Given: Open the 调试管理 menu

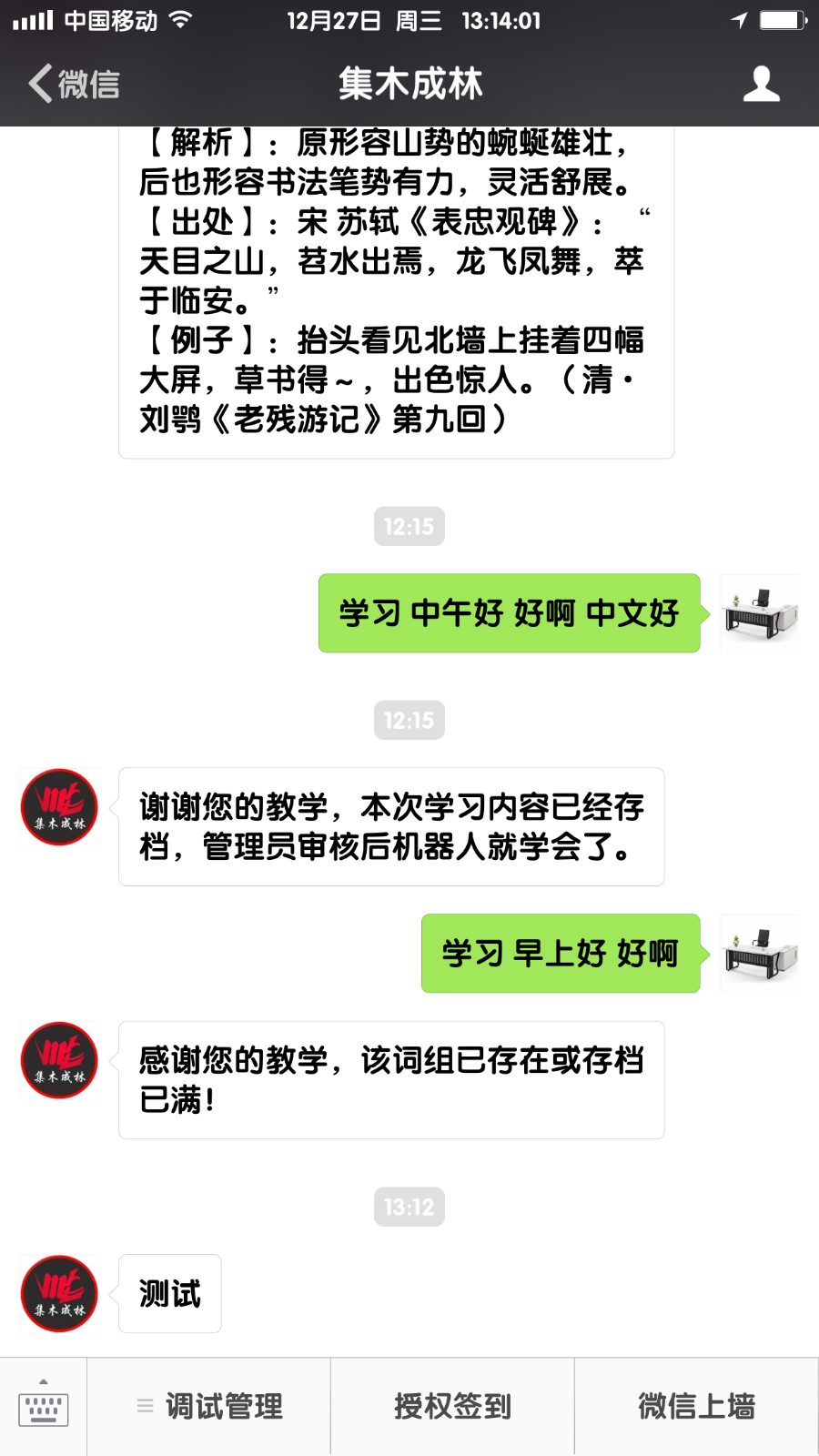Looking at the screenshot, I should click(x=222, y=1405).
